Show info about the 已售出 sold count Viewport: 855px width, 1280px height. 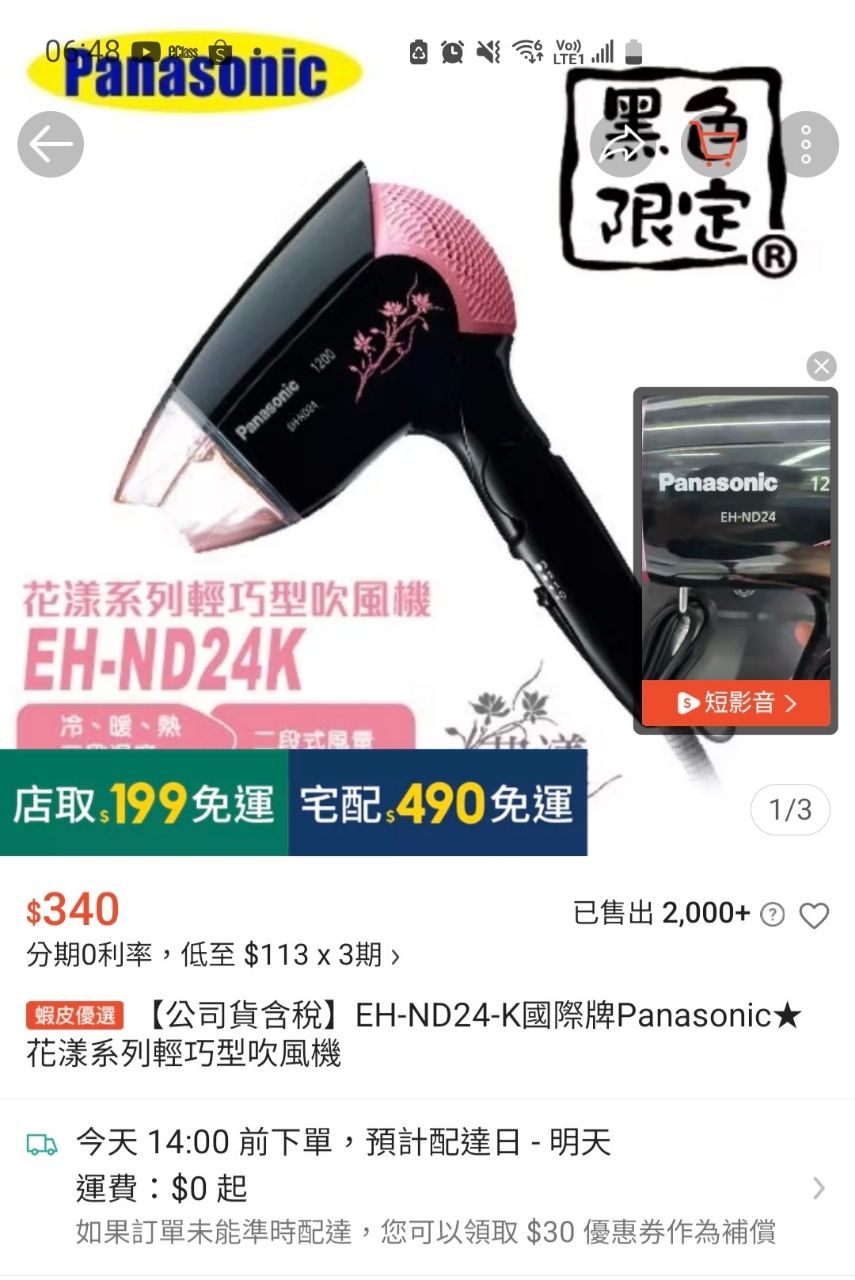(x=772, y=914)
